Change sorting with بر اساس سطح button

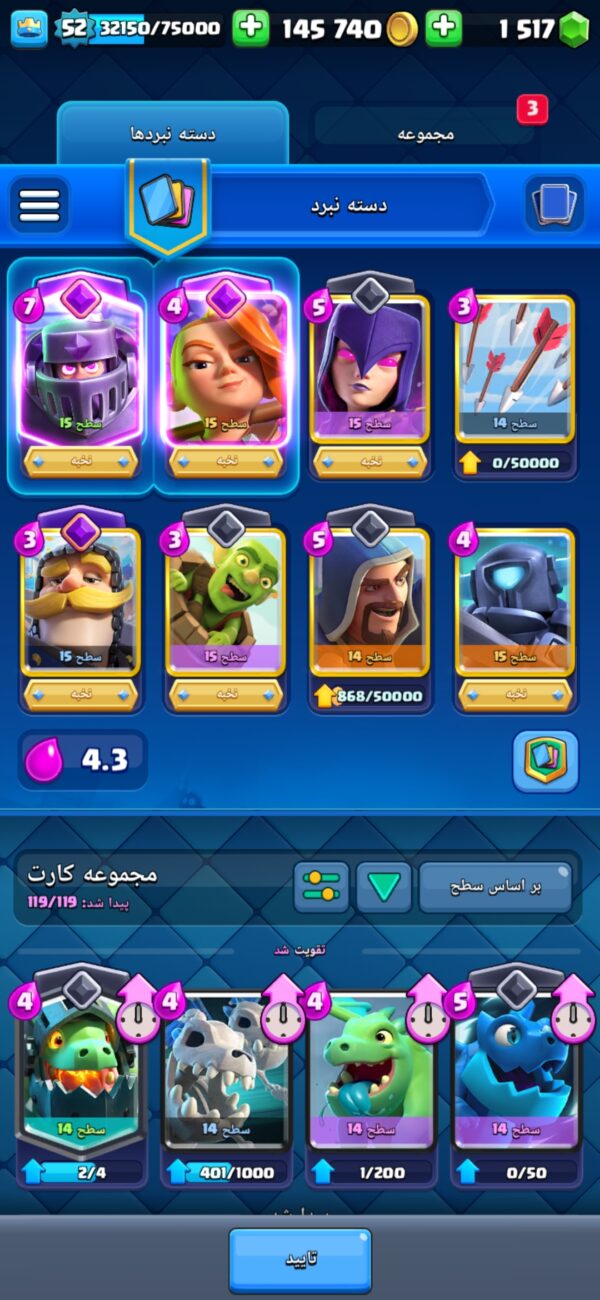click(496, 887)
